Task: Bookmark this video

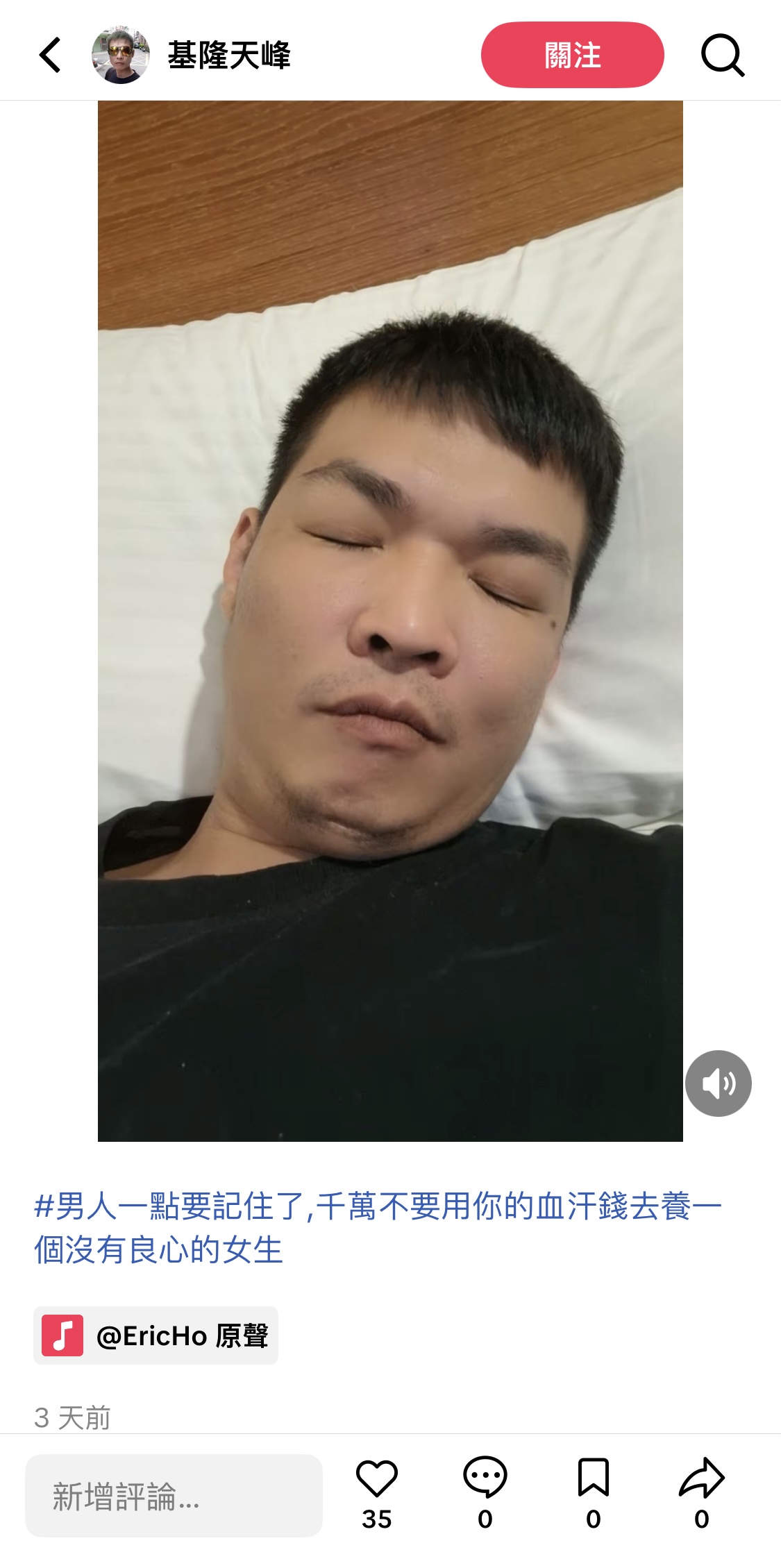Action: click(593, 1478)
